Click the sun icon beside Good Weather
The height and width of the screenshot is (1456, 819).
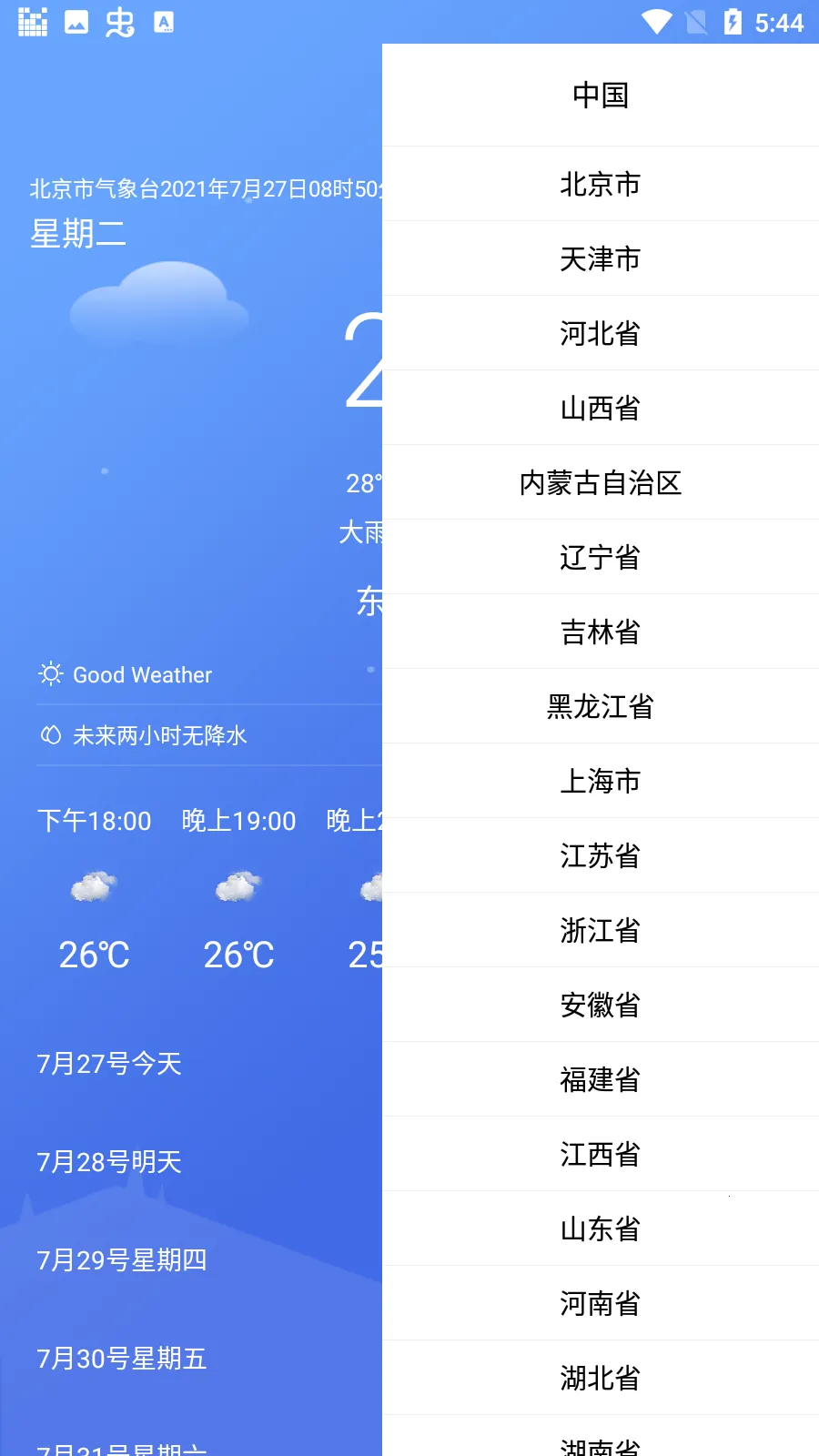coord(50,674)
